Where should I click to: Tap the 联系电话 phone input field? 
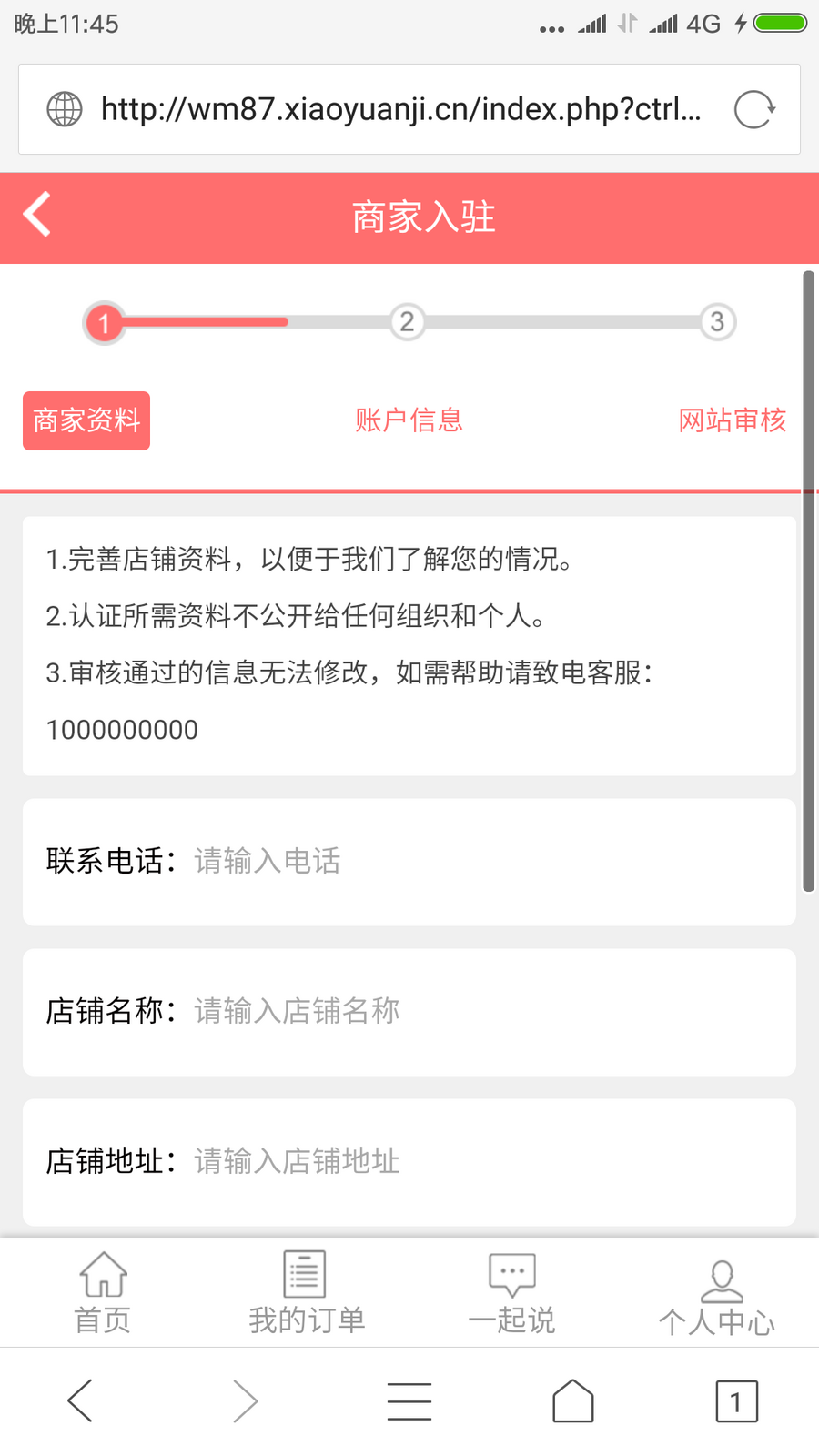(x=409, y=861)
